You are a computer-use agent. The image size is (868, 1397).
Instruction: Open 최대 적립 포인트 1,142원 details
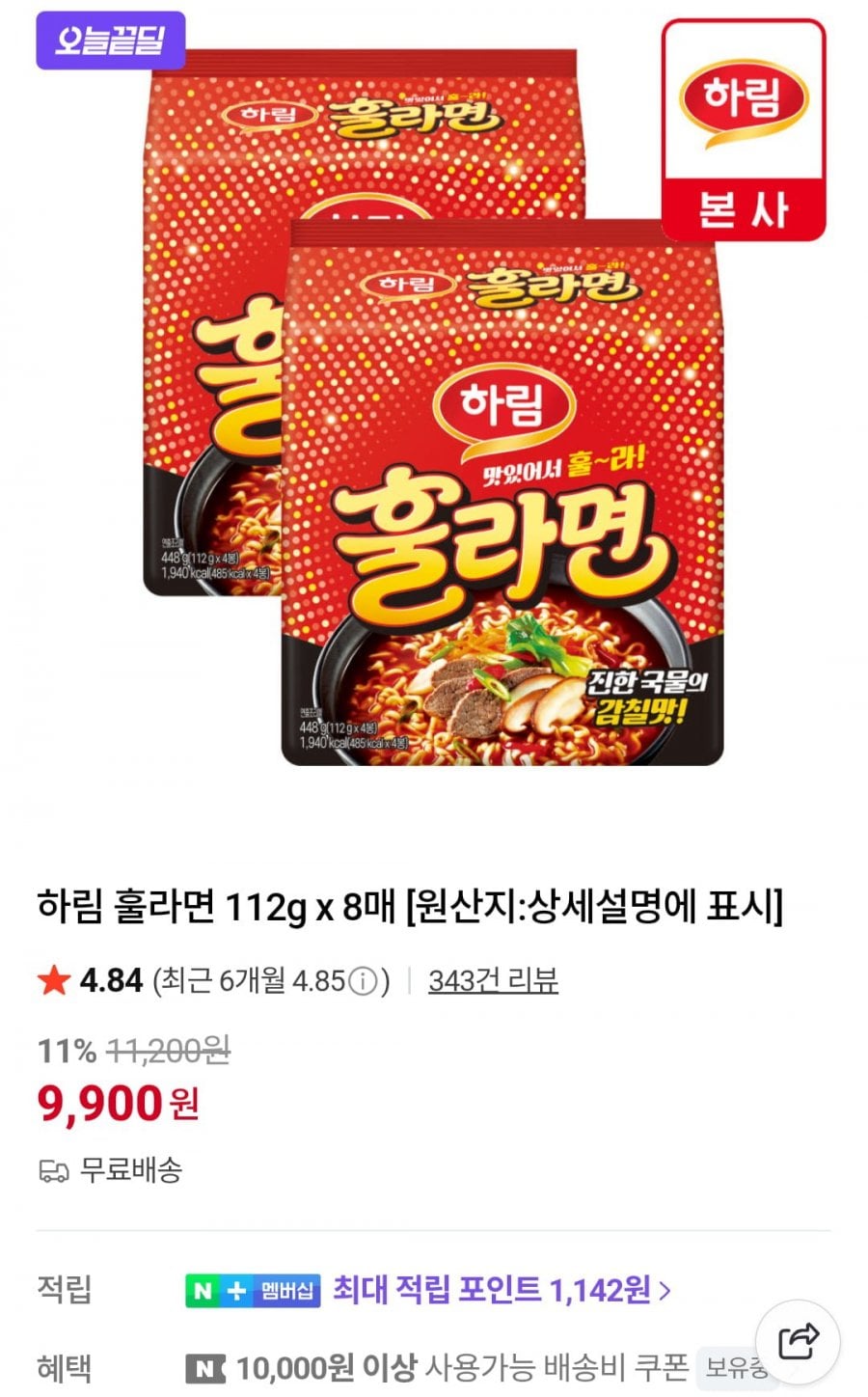(x=502, y=1289)
